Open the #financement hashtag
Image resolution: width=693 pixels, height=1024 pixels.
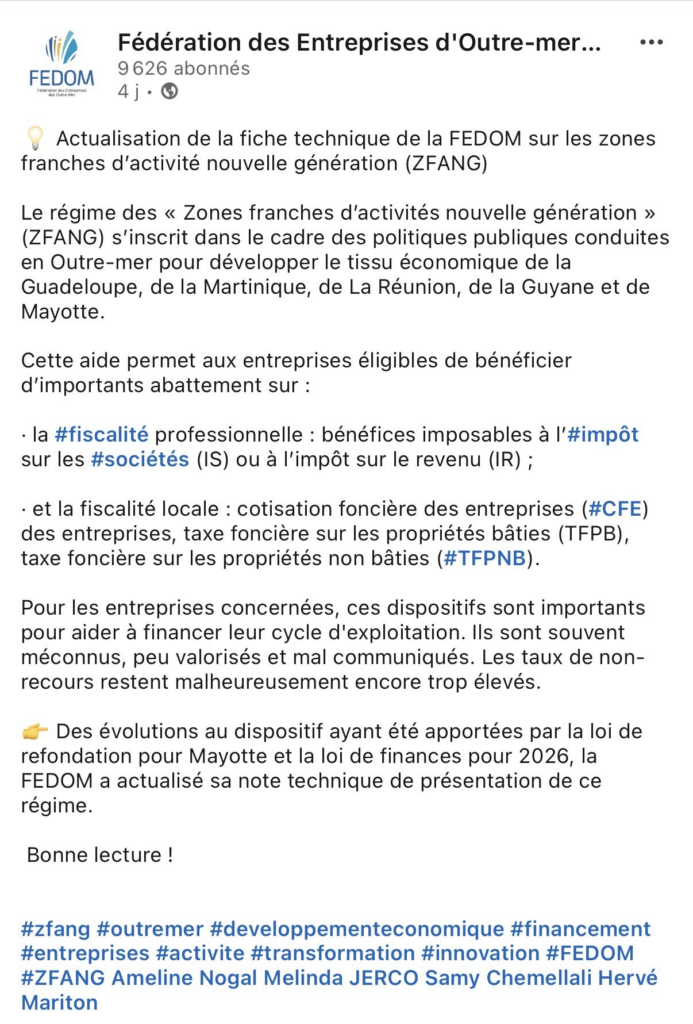pyautogui.click(x=580, y=929)
